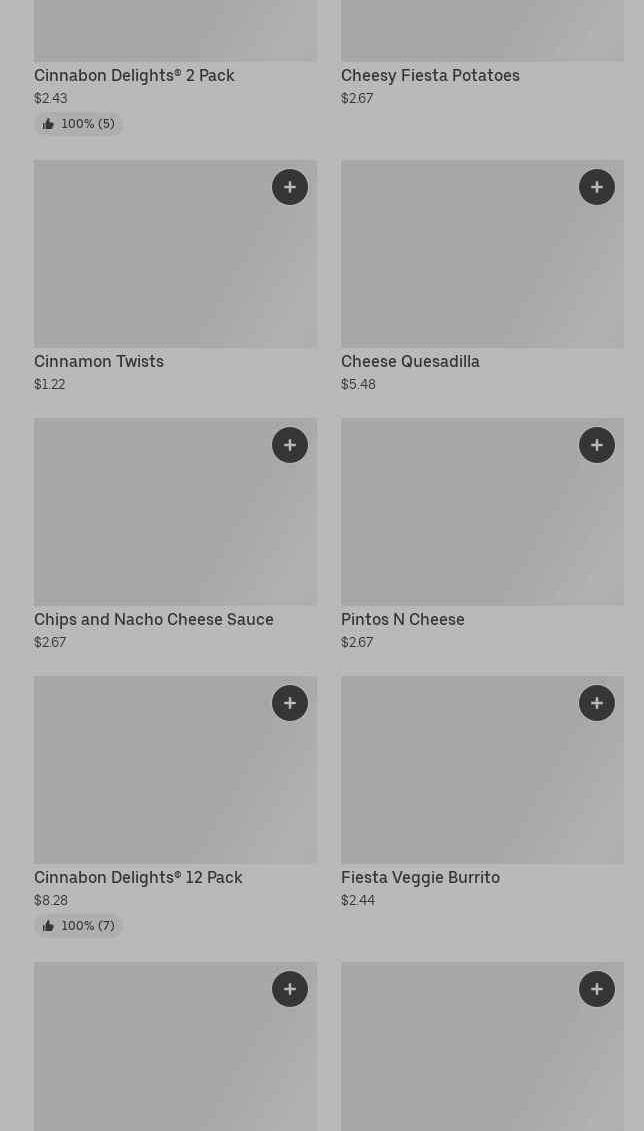Open Cheesy Fiesta Potatoes details

(x=431, y=76)
